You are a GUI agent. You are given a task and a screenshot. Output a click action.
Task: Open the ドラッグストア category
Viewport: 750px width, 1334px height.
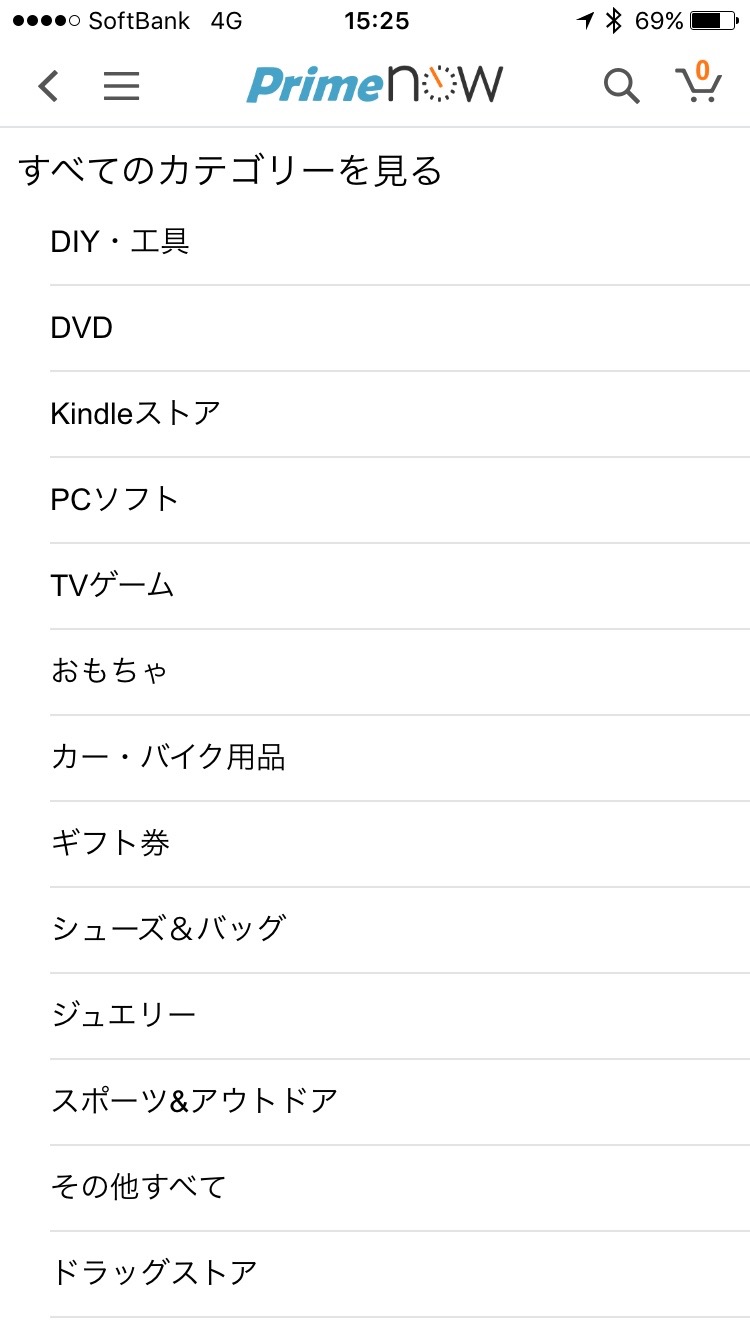point(154,1273)
